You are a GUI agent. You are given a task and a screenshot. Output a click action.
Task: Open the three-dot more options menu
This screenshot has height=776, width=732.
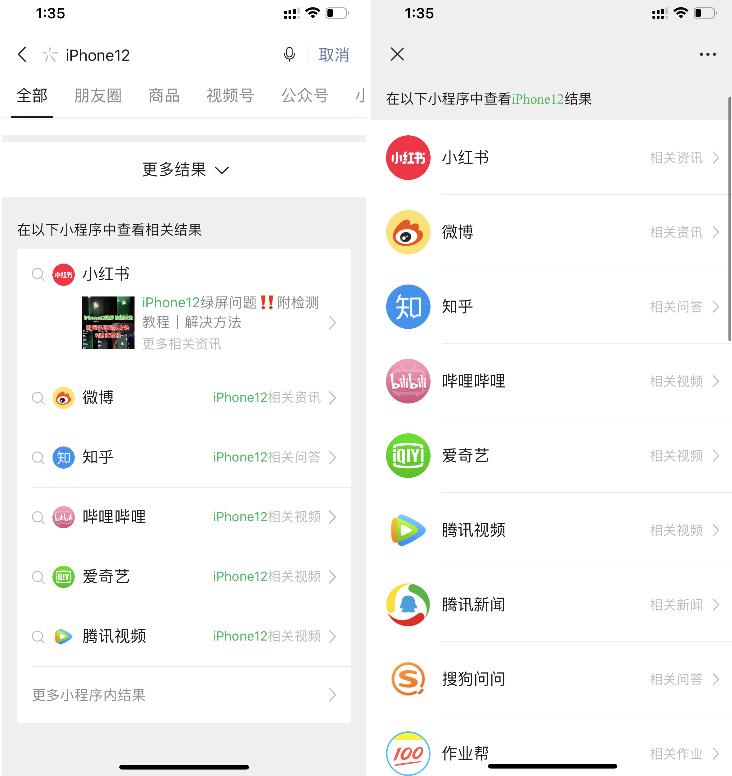pos(708,55)
